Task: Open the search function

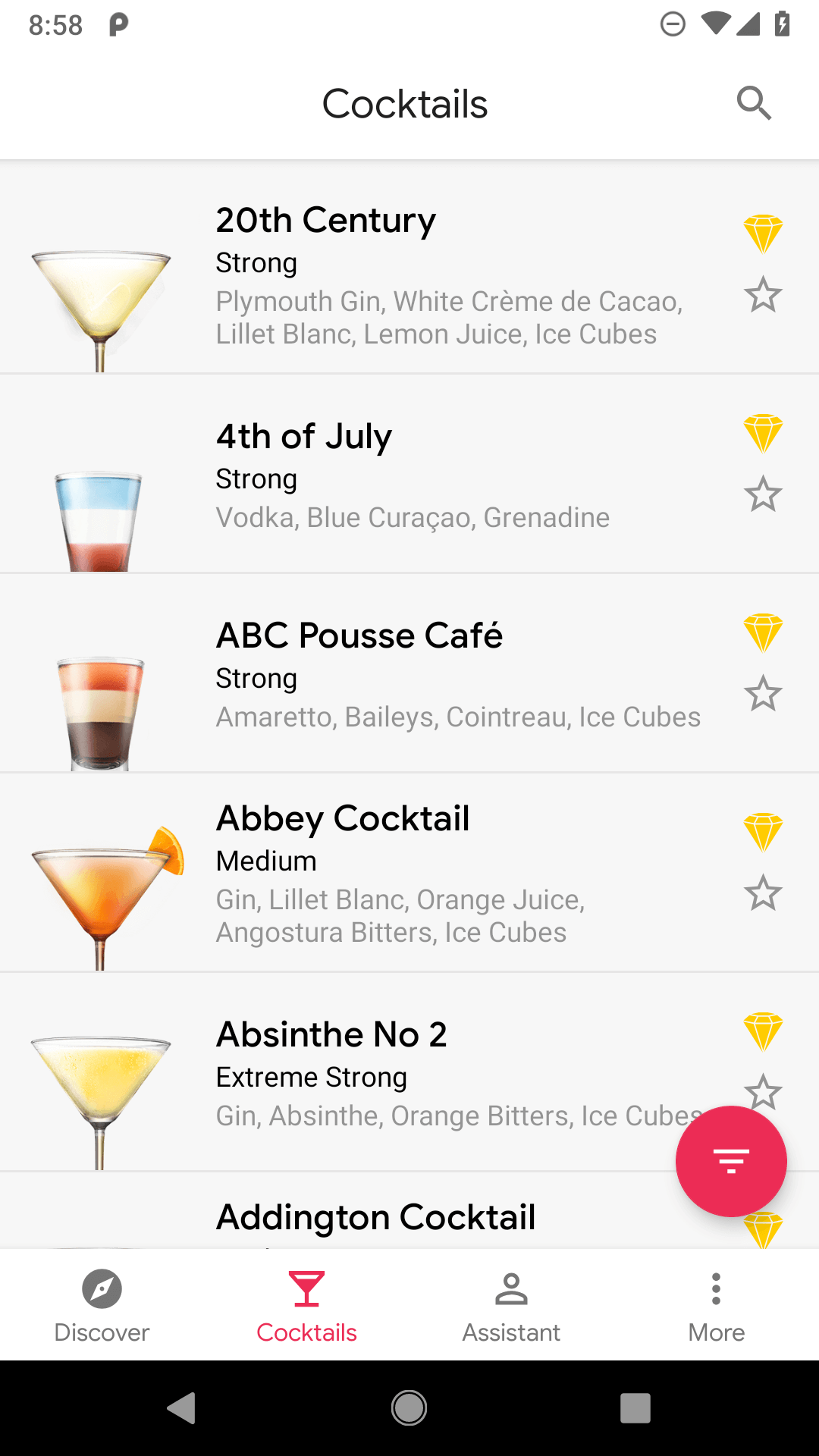Action: pos(754,103)
